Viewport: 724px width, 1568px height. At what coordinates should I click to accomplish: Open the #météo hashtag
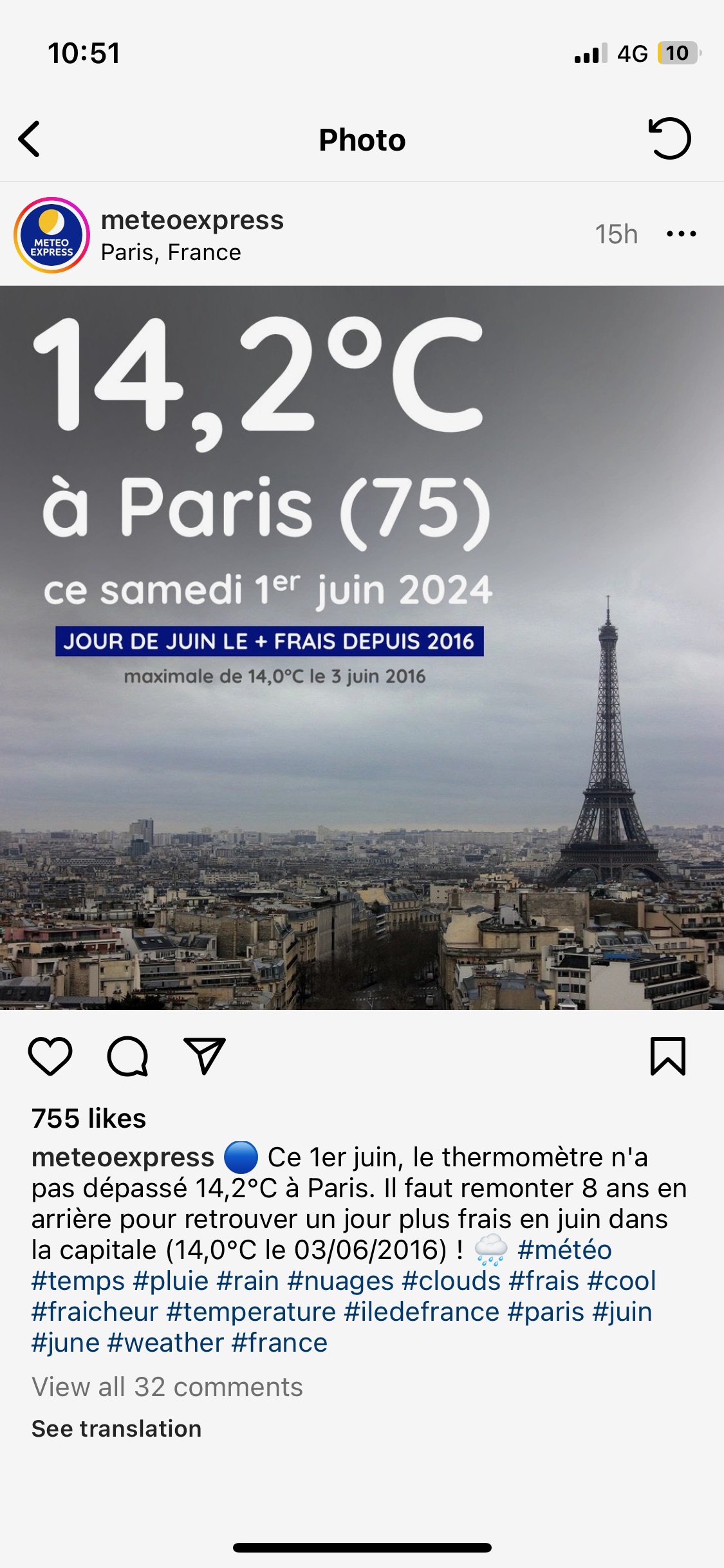(564, 1250)
